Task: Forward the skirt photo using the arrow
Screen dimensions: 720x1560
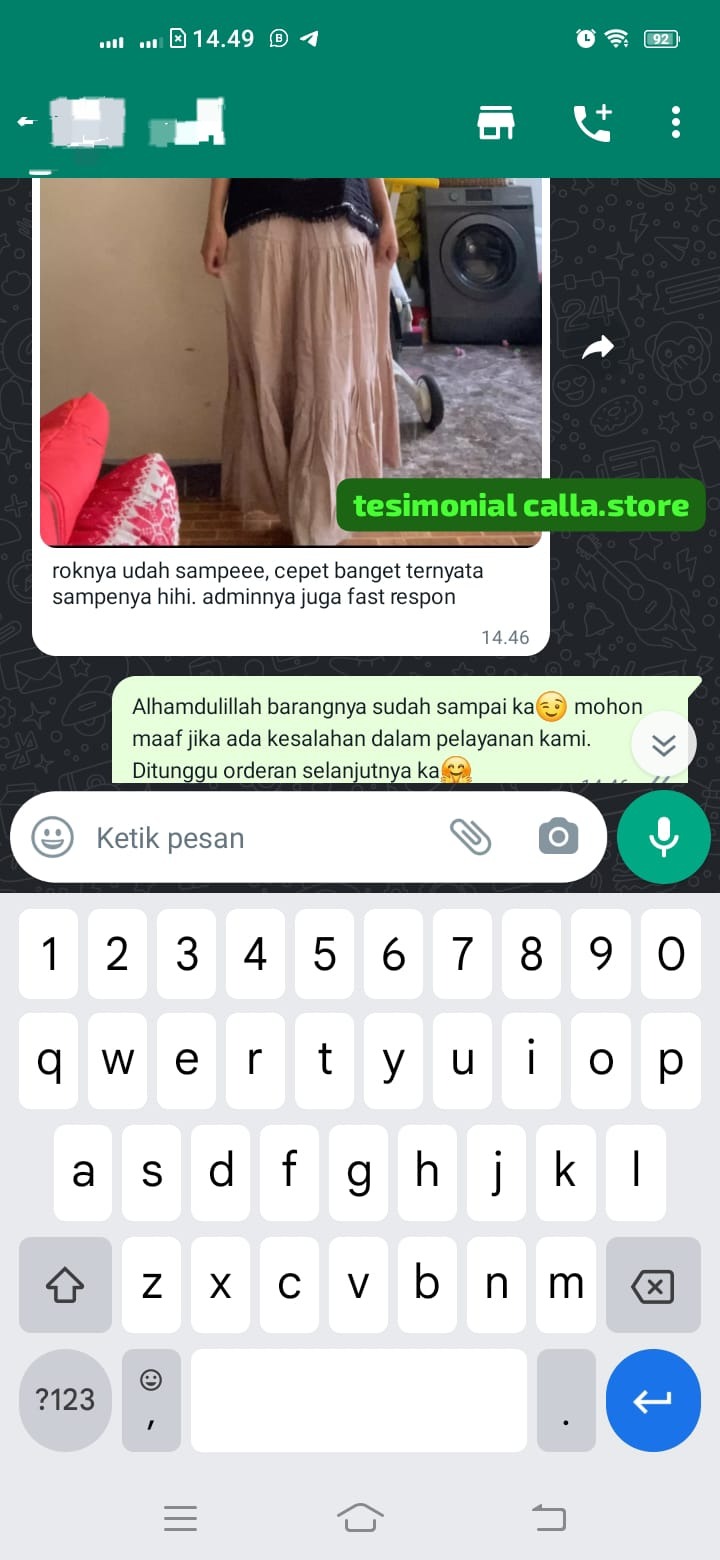Action: click(x=598, y=348)
